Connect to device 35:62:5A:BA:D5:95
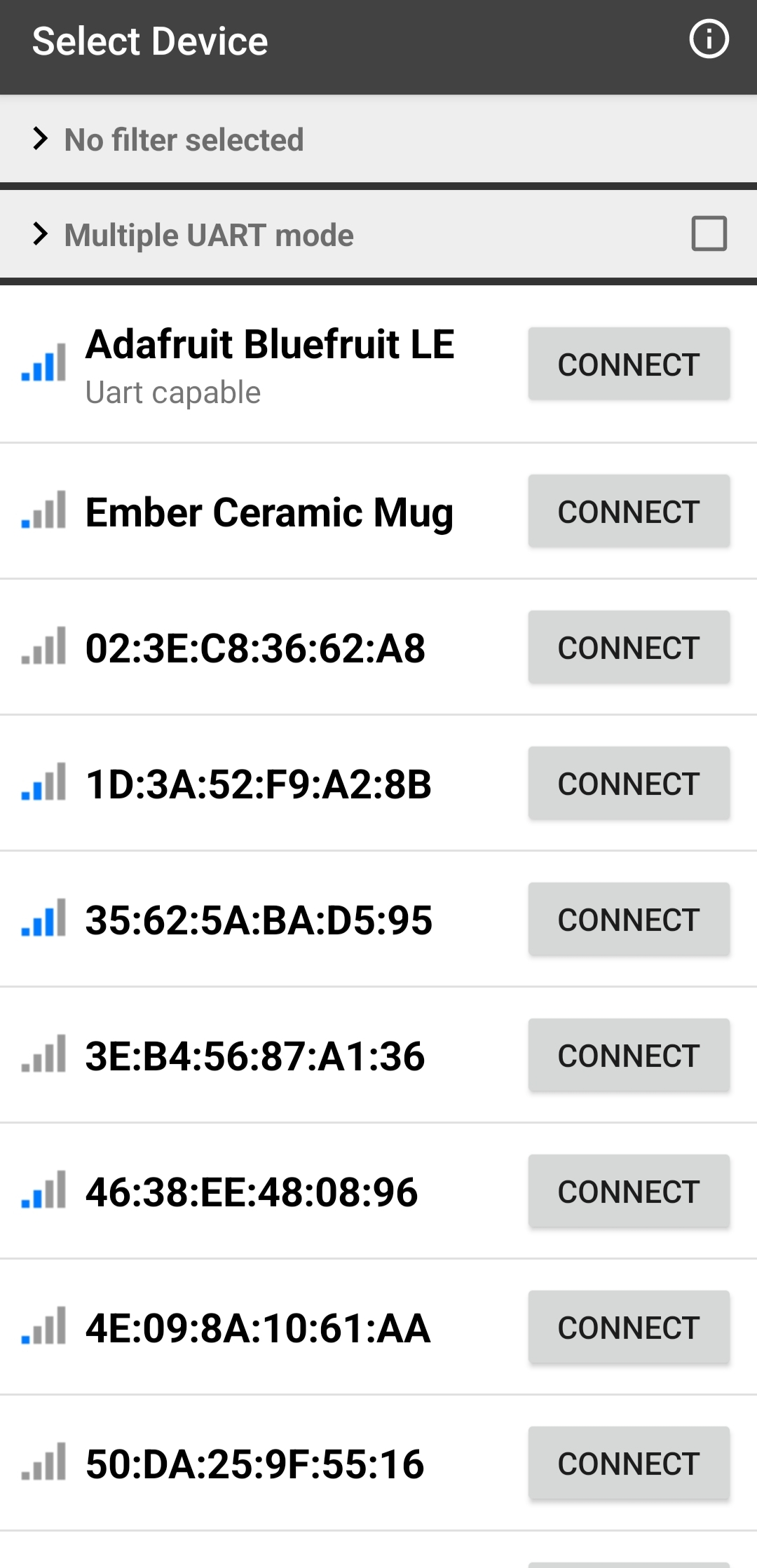This screenshot has height=1568, width=757. coord(629,919)
